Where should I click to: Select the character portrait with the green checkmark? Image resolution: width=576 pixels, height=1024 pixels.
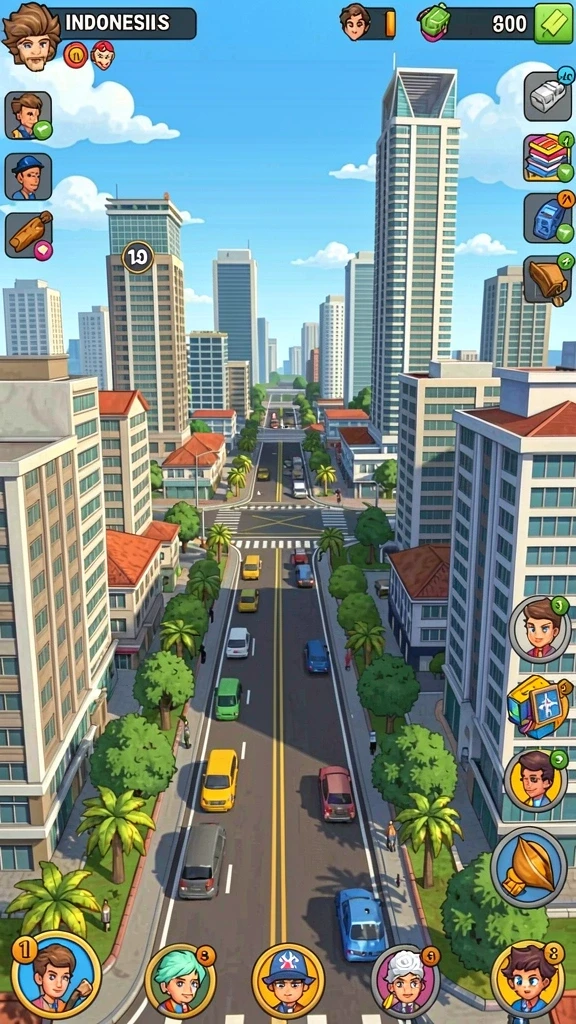(28, 116)
